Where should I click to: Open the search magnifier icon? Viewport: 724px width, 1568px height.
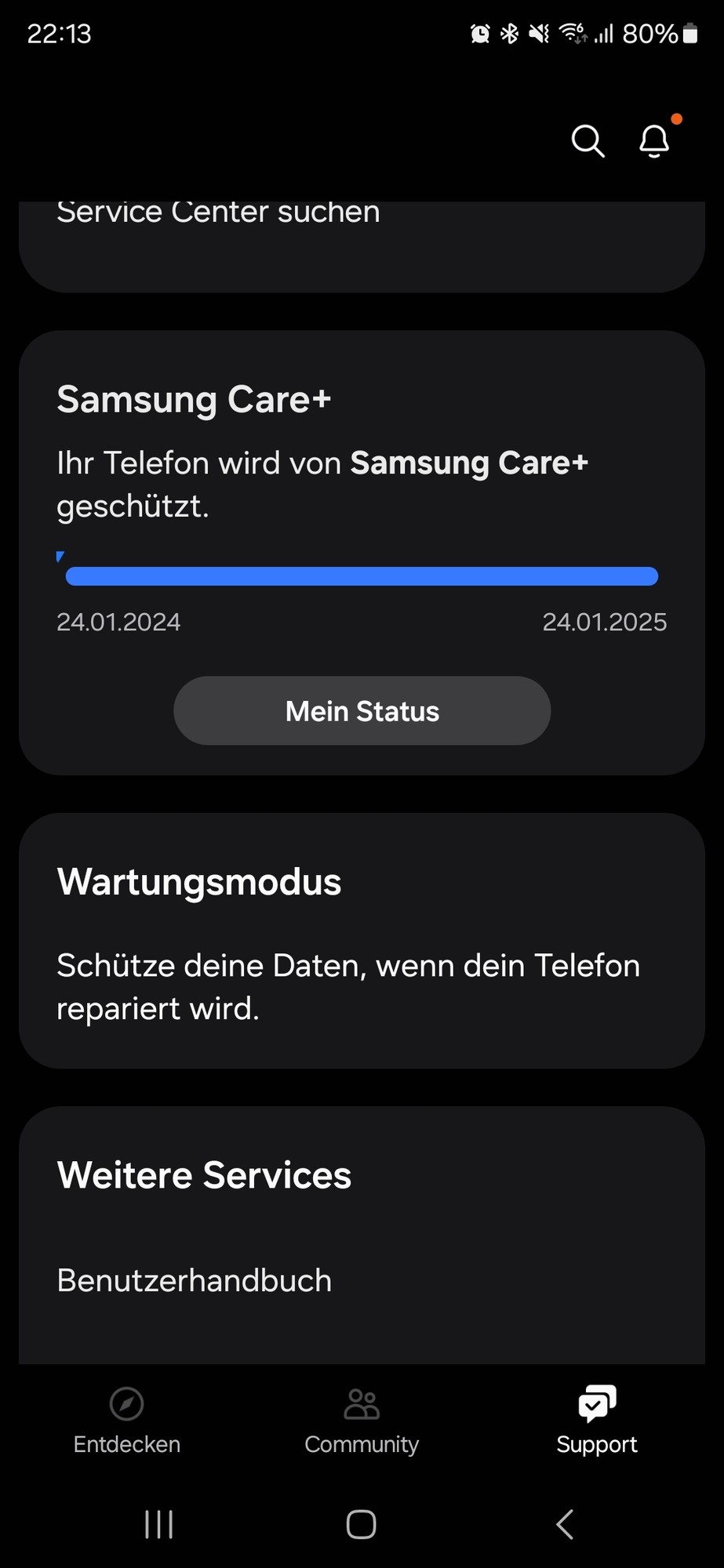pos(588,141)
